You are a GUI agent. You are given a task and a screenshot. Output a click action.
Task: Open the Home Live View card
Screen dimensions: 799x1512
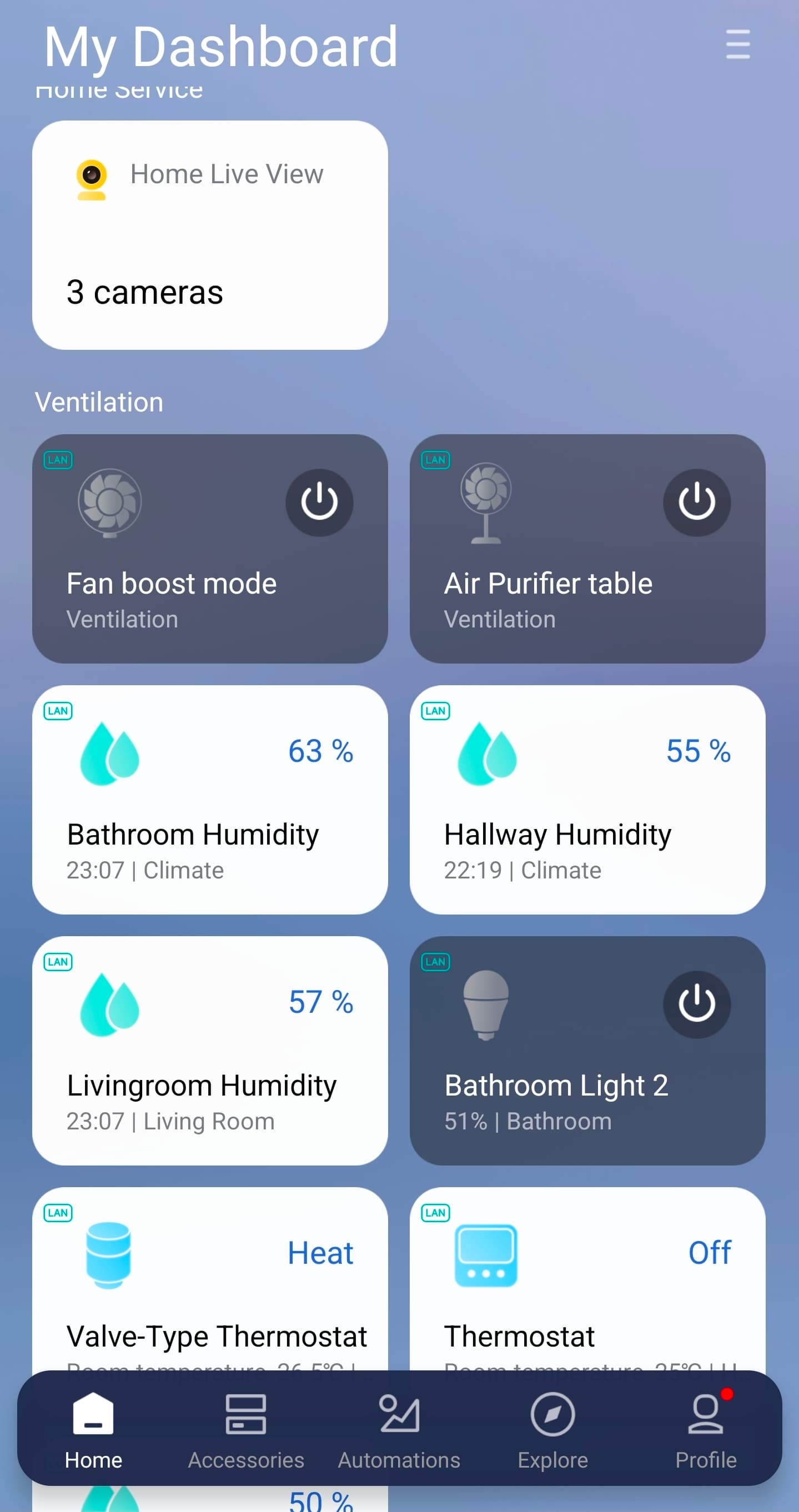(x=209, y=235)
